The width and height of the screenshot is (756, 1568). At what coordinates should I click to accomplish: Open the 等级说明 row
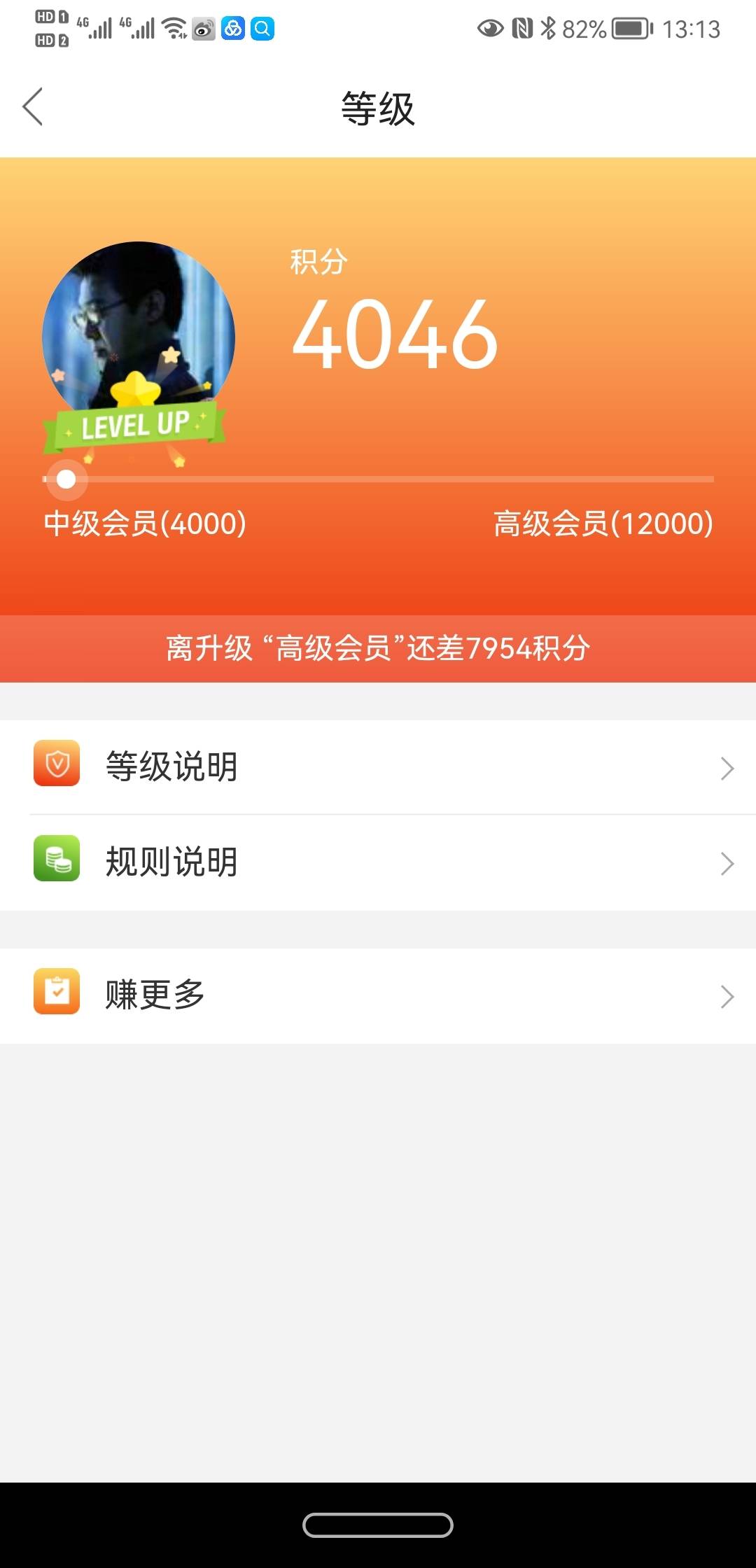coord(378,767)
